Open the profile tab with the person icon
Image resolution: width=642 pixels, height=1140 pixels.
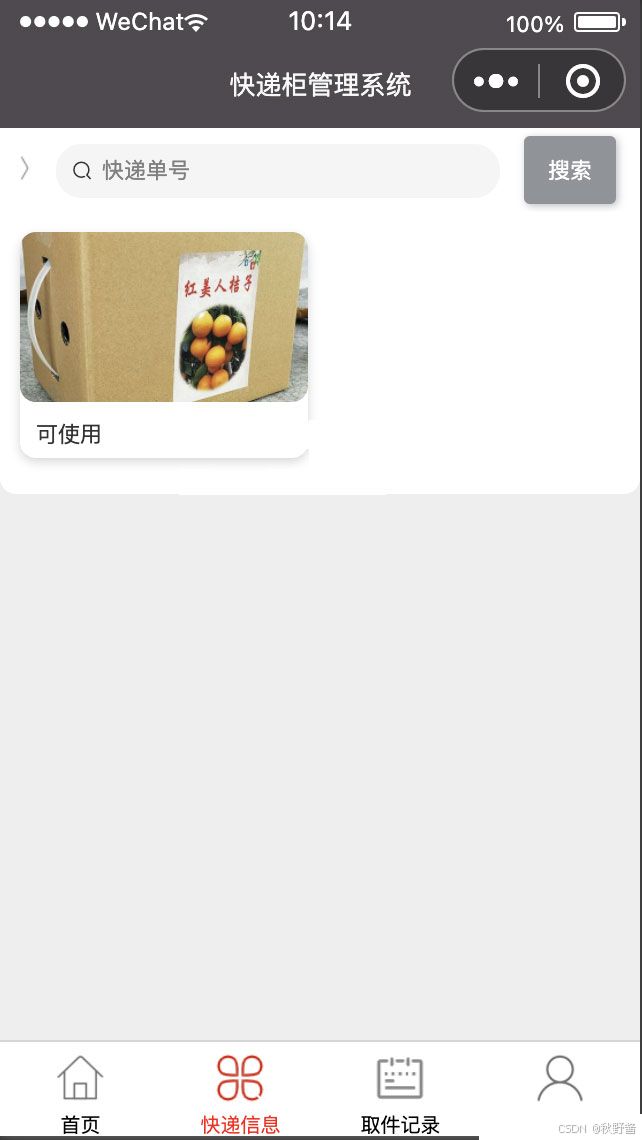click(x=560, y=1080)
